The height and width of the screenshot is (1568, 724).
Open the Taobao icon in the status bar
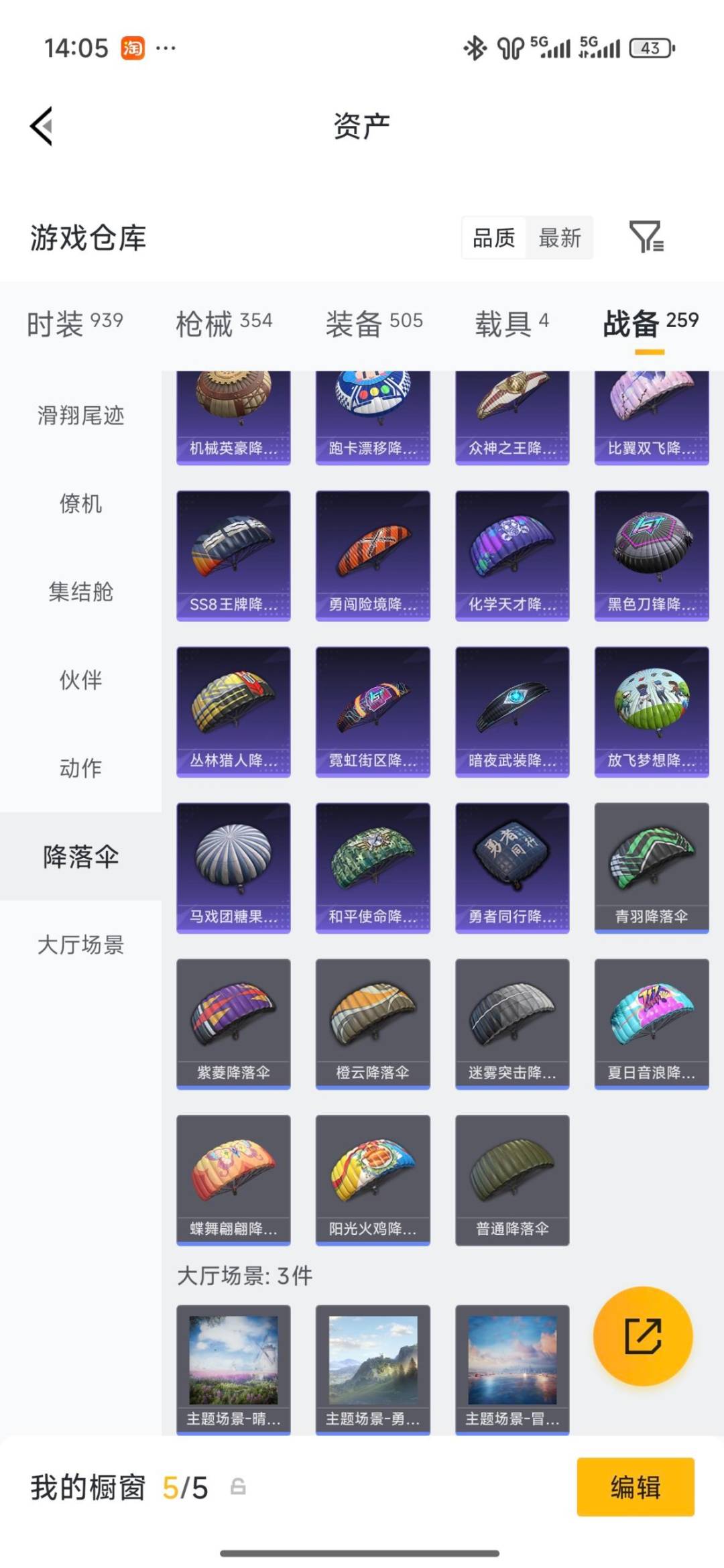click(x=132, y=47)
